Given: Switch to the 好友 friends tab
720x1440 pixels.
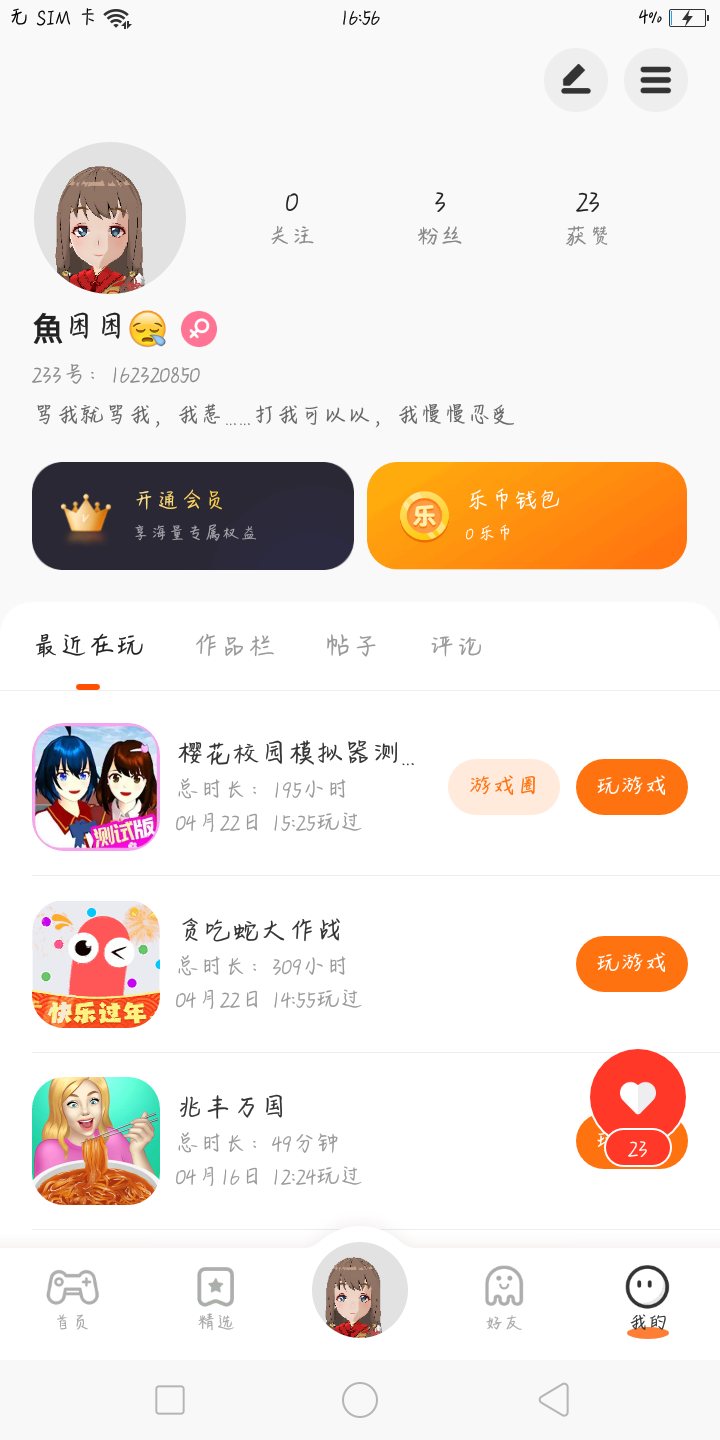Looking at the screenshot, I should [x=503, y=1297].
